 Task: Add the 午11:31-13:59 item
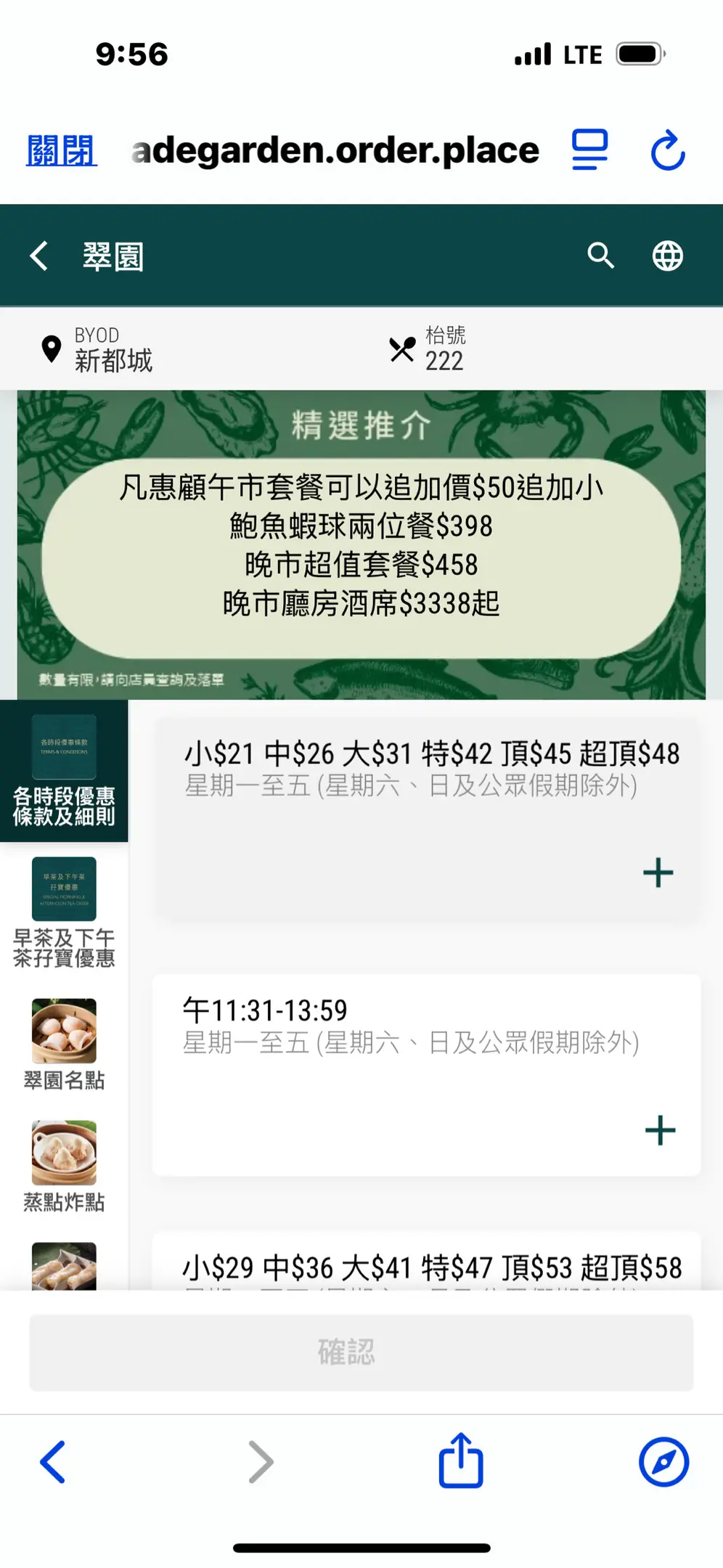click(x=660, y=1130)
